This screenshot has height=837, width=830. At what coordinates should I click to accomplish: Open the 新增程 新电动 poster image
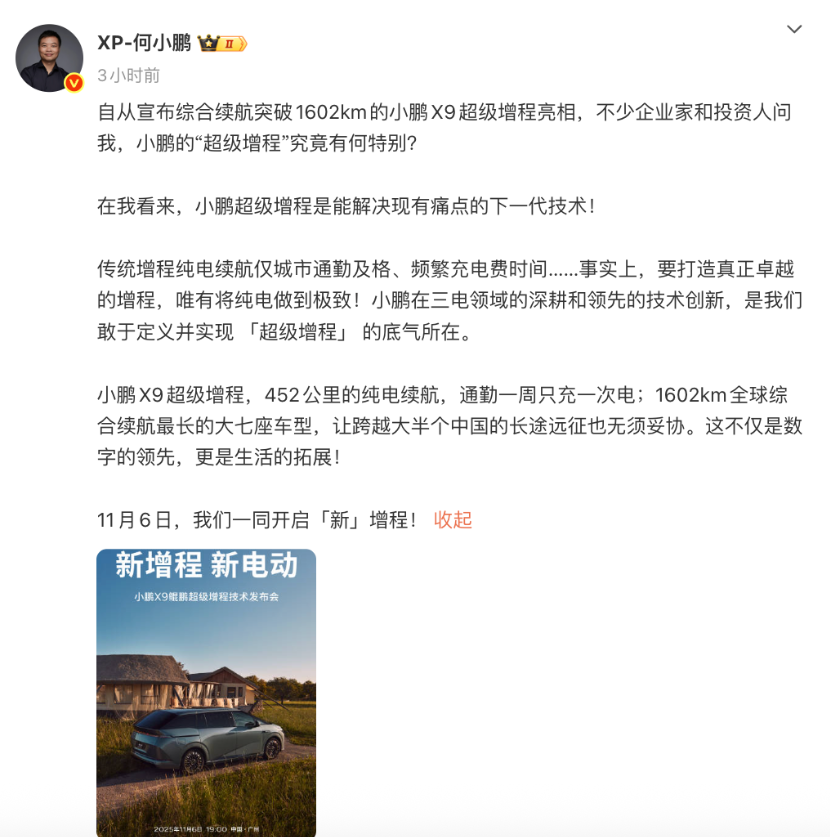pyautogui.click(x=206, y=692)
